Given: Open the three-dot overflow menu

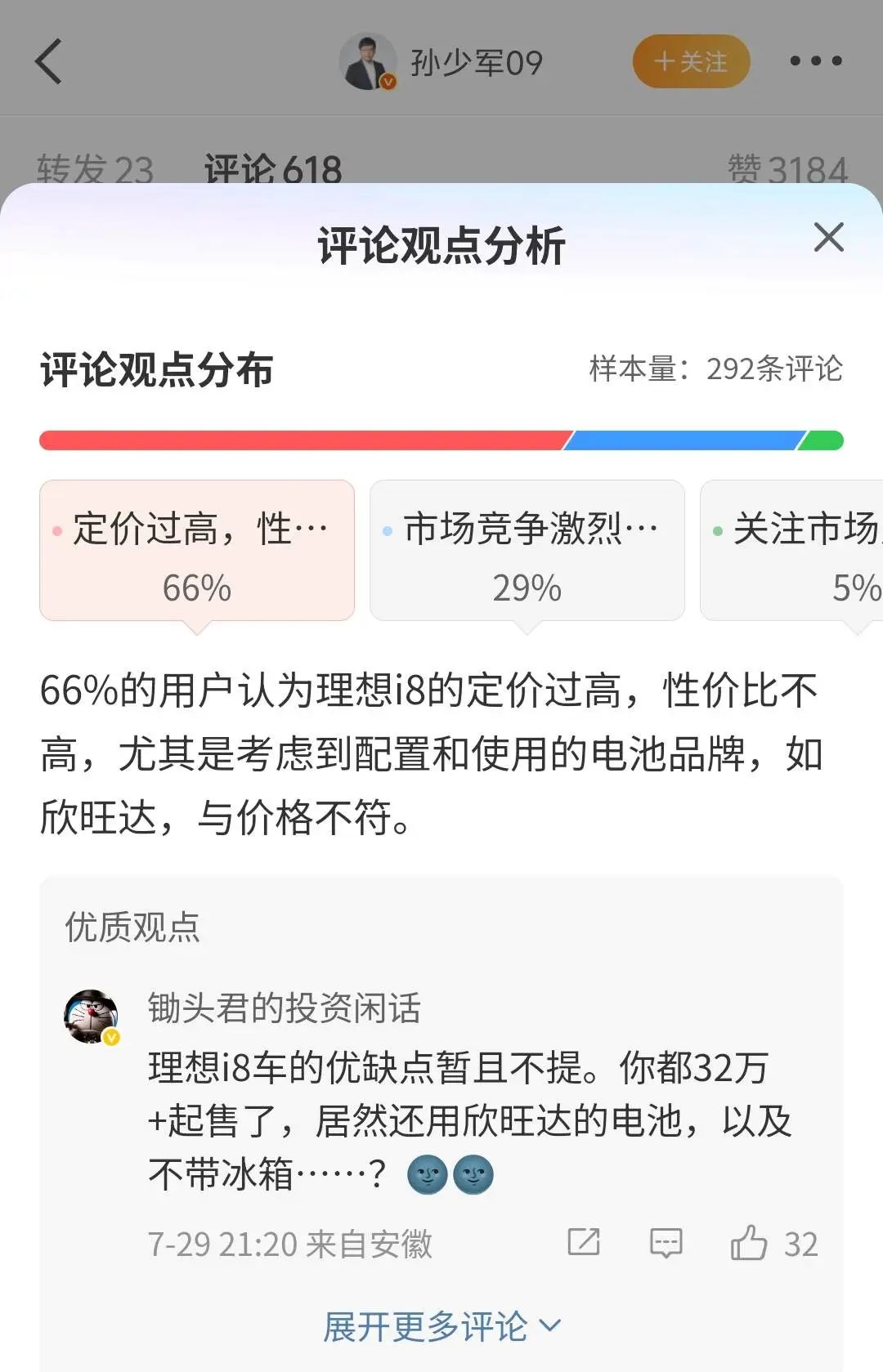Looking at the screenshot, I should 815,61.
